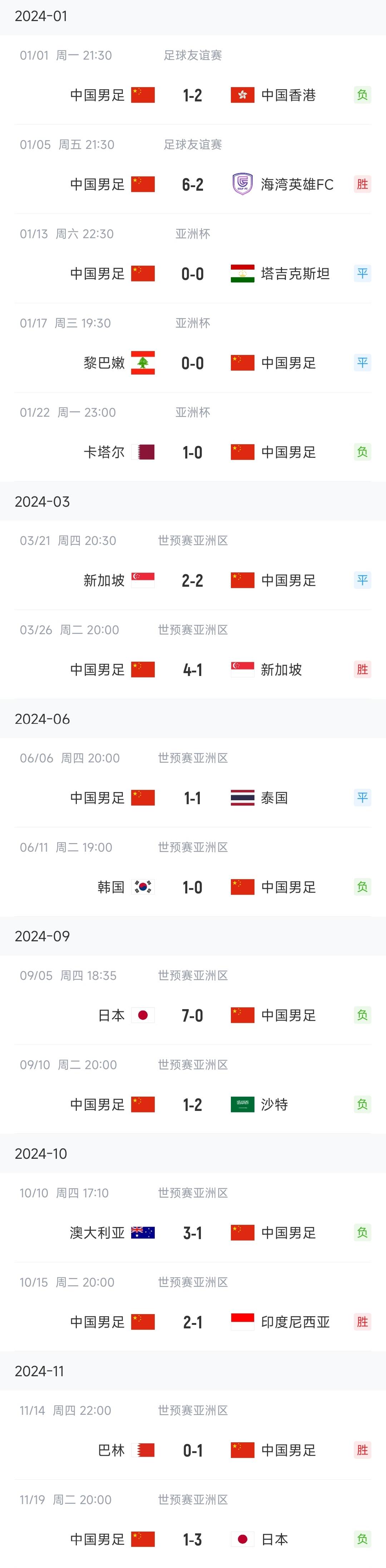
Task: View the 6-2 match against 海湾英雄FC
Action: [192, 184]
